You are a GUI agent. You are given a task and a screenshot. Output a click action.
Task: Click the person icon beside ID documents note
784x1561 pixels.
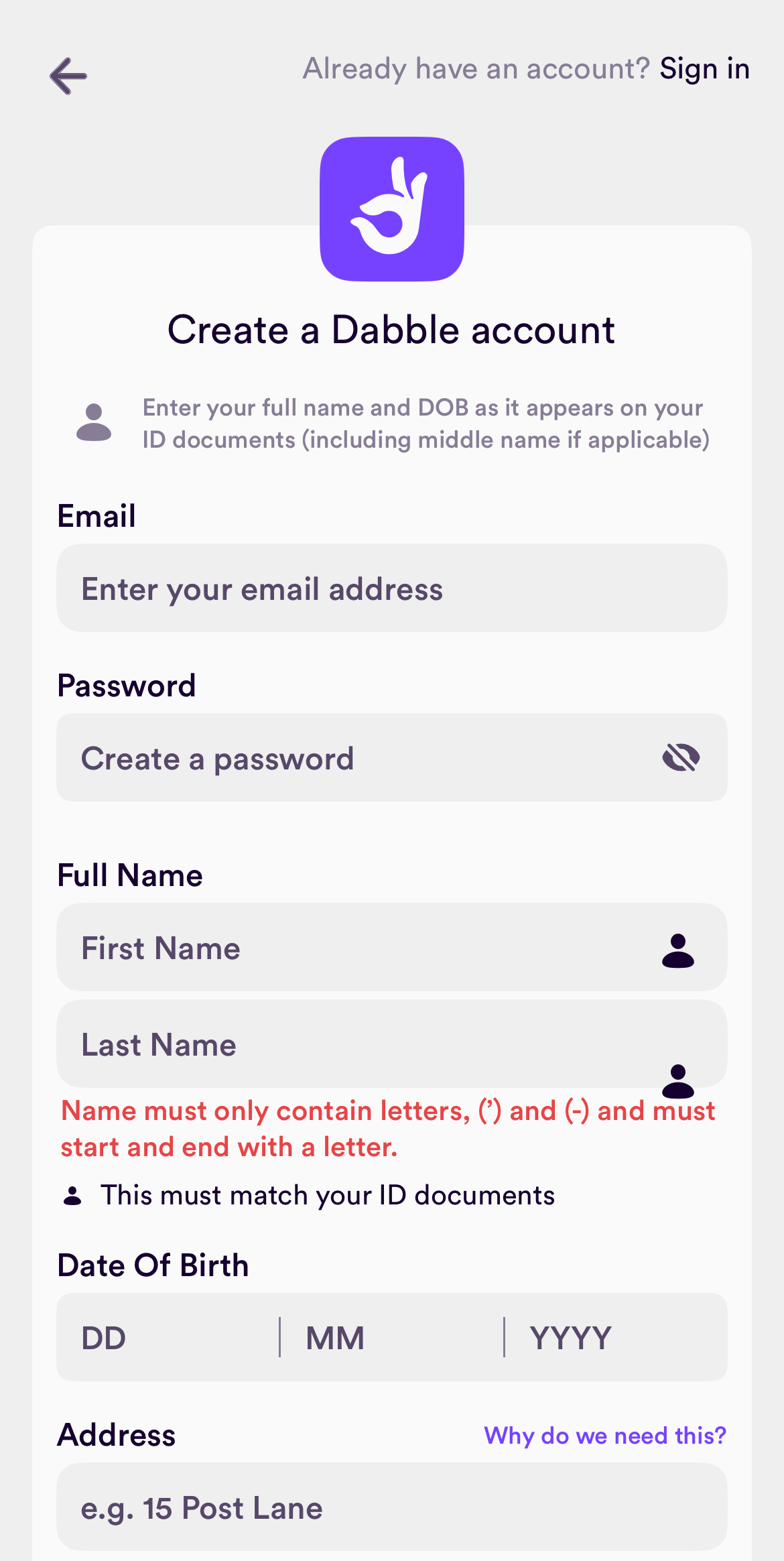[x=74, y=1193]
